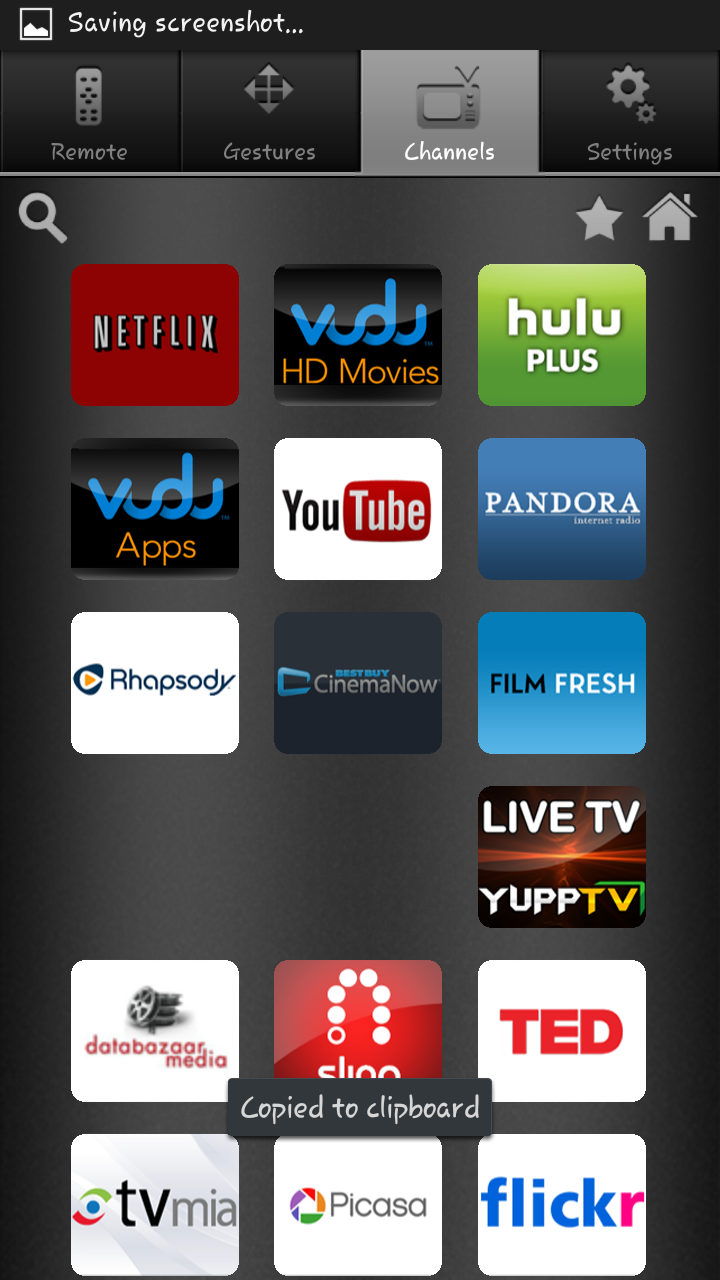
Task: Show favorite channels with the star
Action: (599, 218)
